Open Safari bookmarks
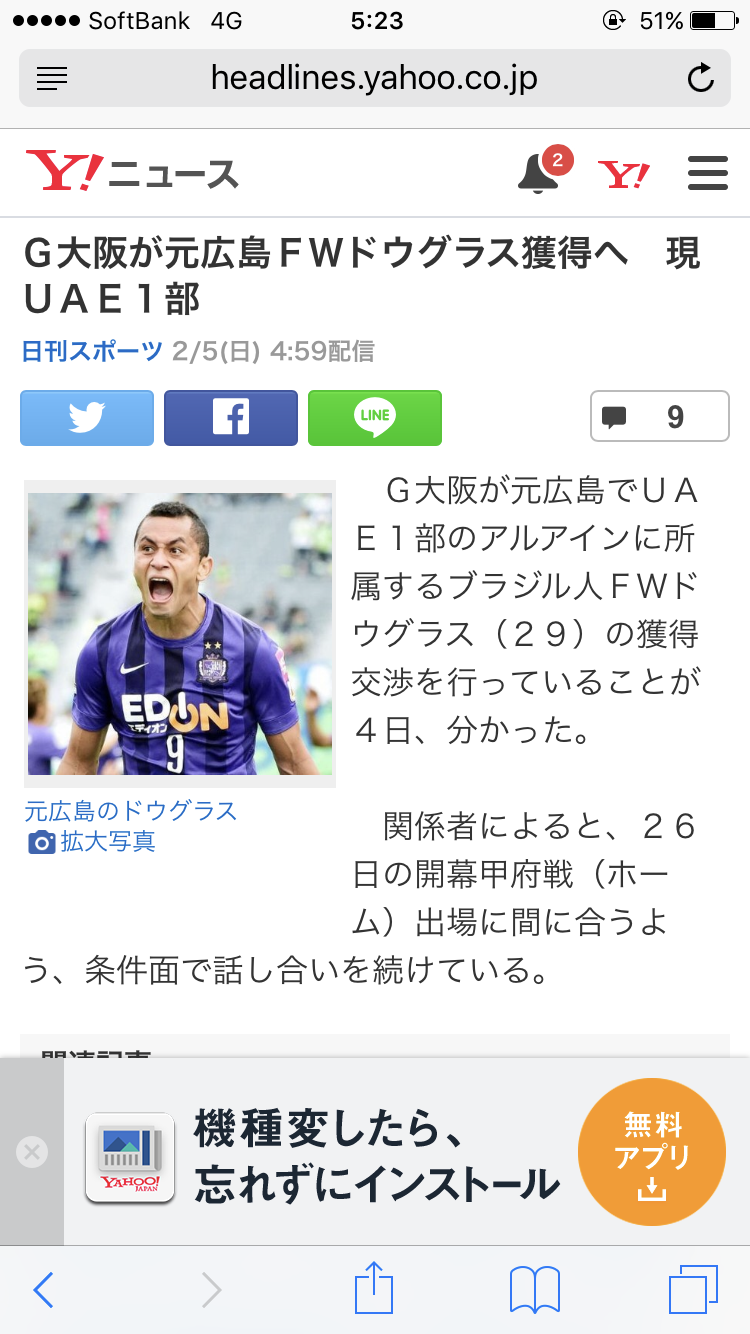Image resolution: width=750 pixels, height=1334 pixels. click(x=535, y=1290)
